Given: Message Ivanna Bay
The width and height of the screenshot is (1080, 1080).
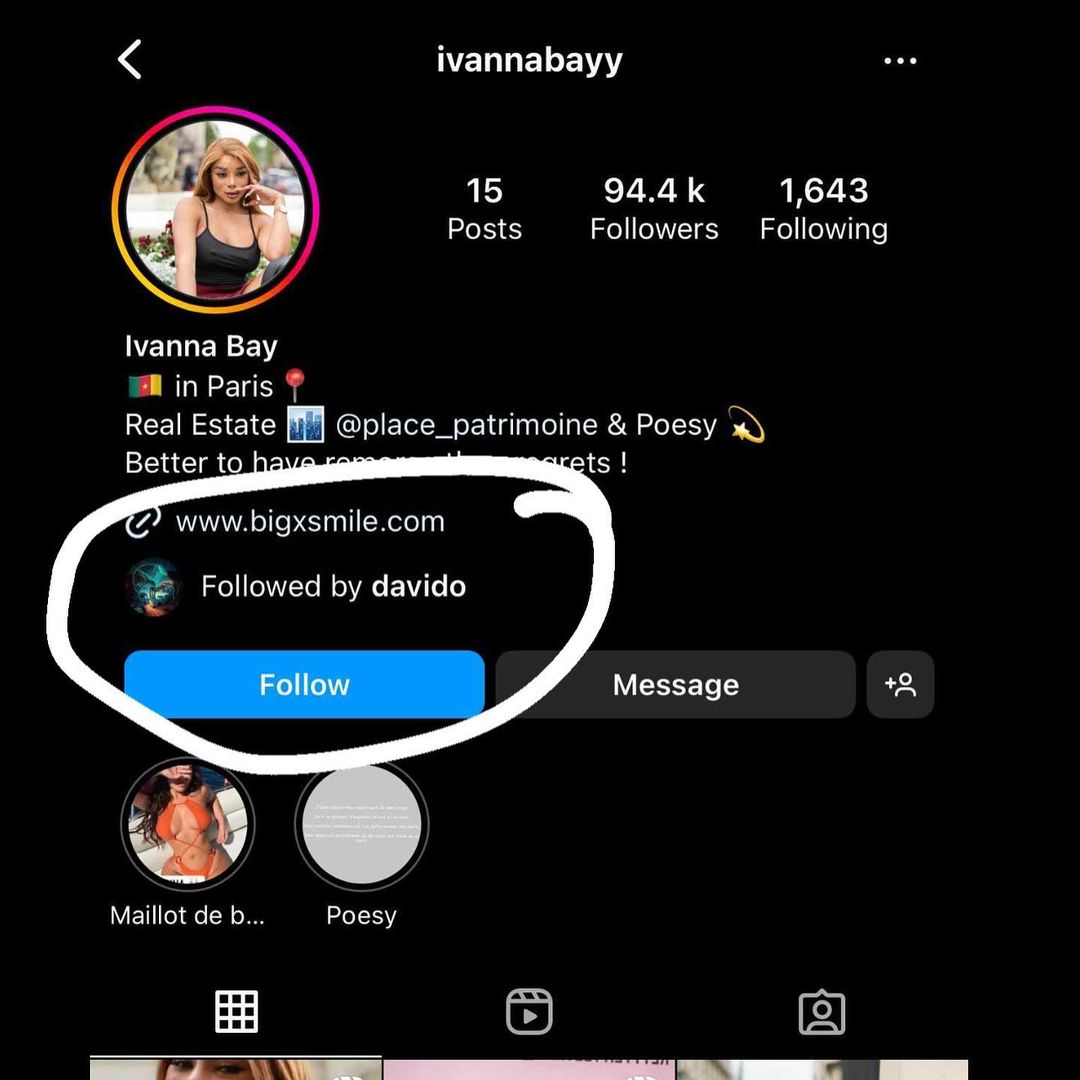Looking at the screenshot, I should (x=675, y=685).
